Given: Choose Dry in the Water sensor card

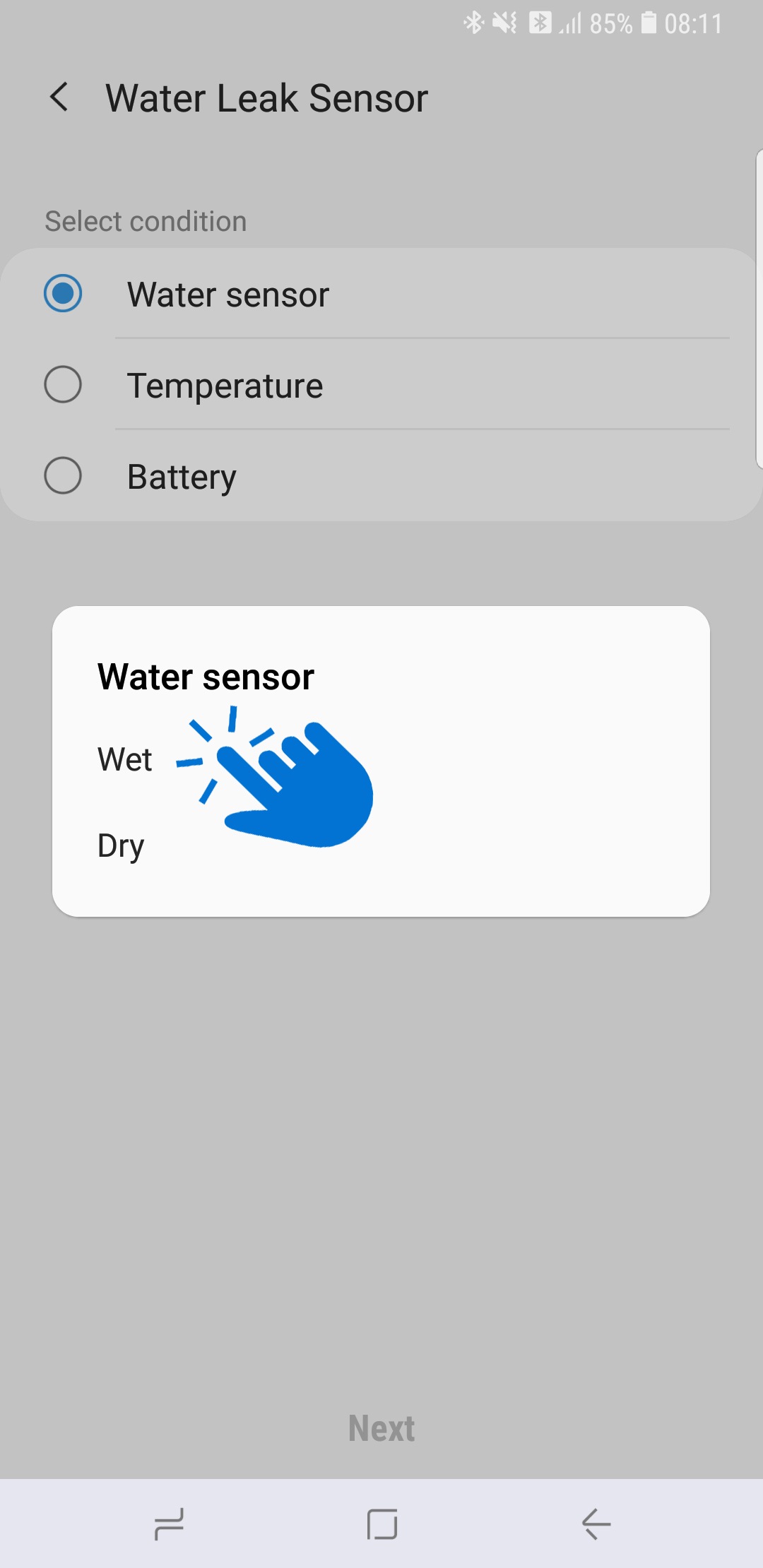Looking at the screenshot, I should [x=121, y=845].
